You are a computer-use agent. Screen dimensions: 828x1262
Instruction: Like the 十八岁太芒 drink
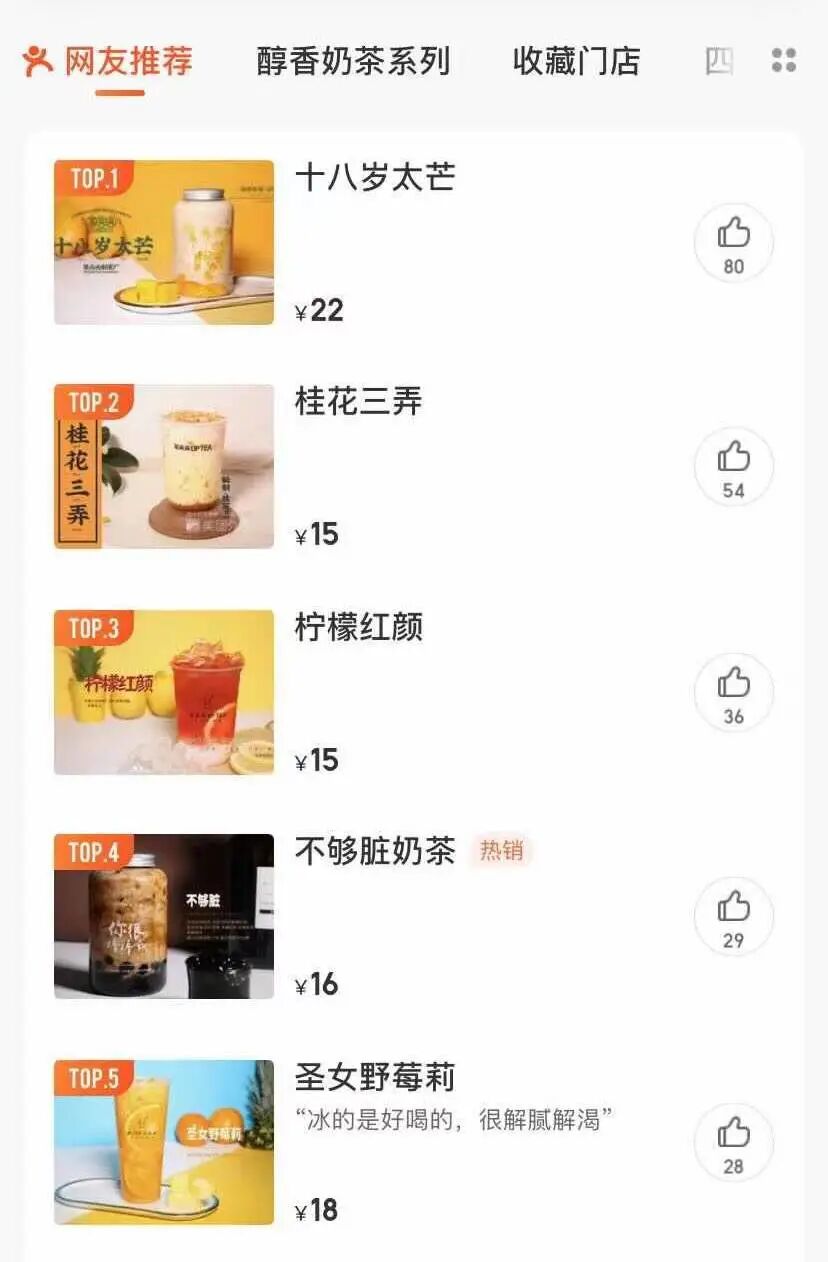click(x=733, y=243)
